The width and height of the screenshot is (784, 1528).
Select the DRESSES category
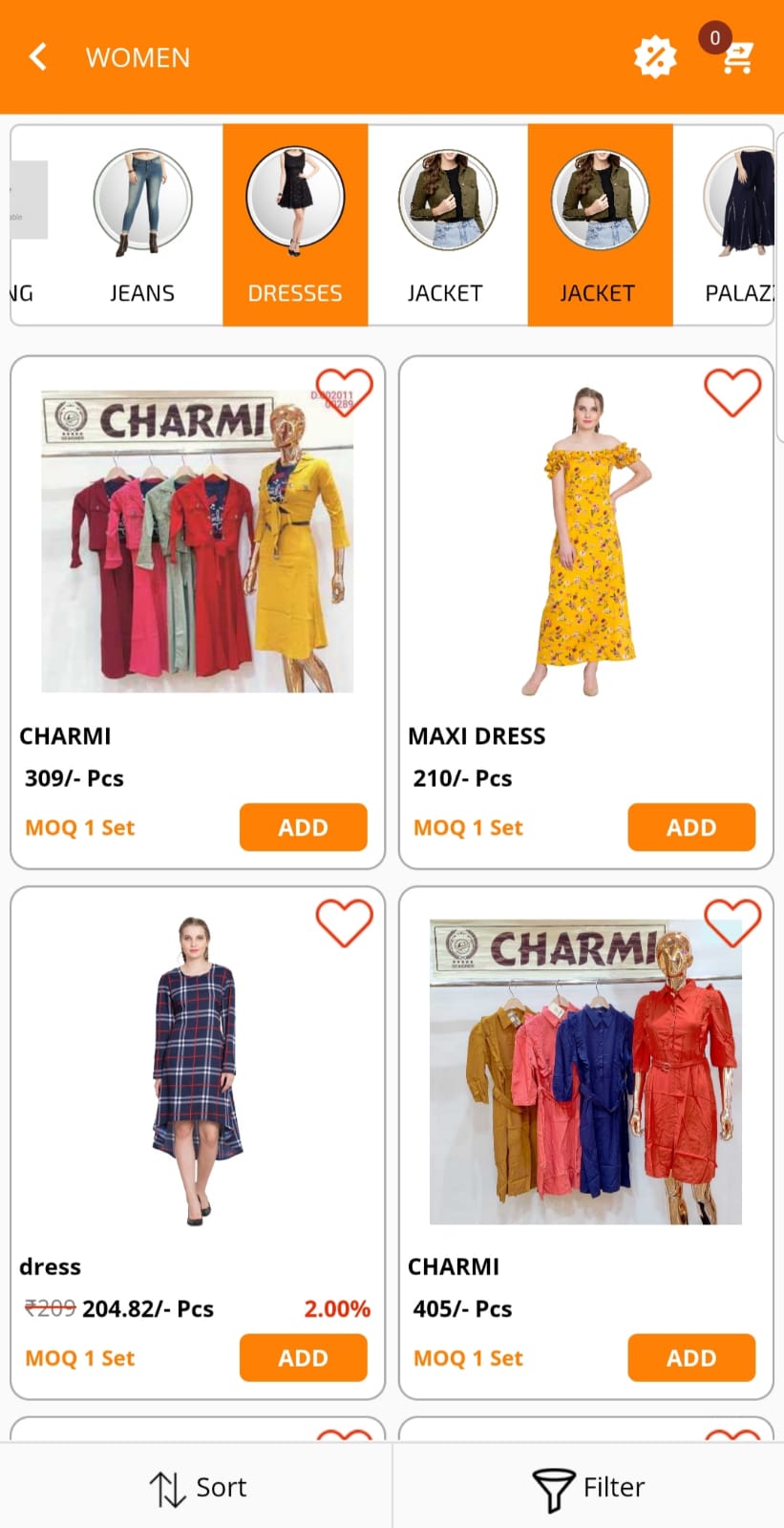click(295, 225)
